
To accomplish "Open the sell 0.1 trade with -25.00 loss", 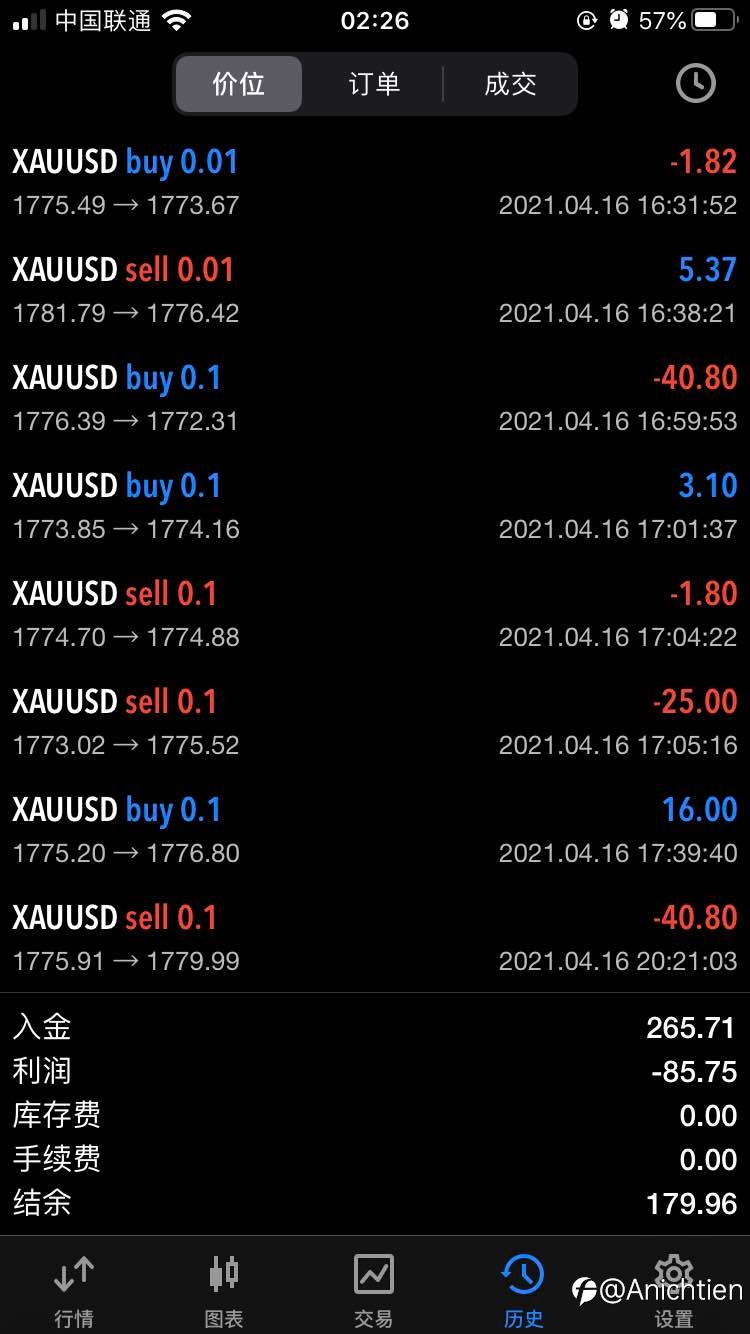I will point(375,722).
